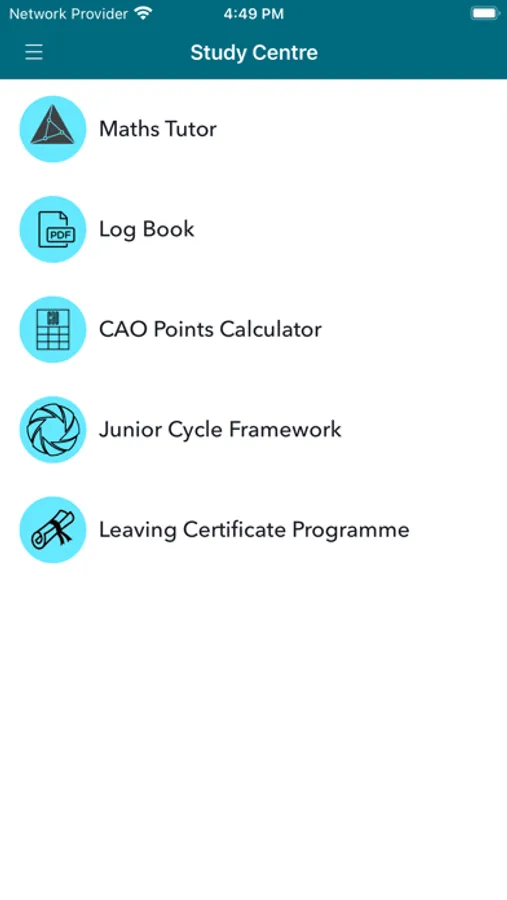Launch the CAO Points Calculator
Image resolution: width=507 pixels, height=900 pixels.
pyautogui.click(x=253, y=329)
